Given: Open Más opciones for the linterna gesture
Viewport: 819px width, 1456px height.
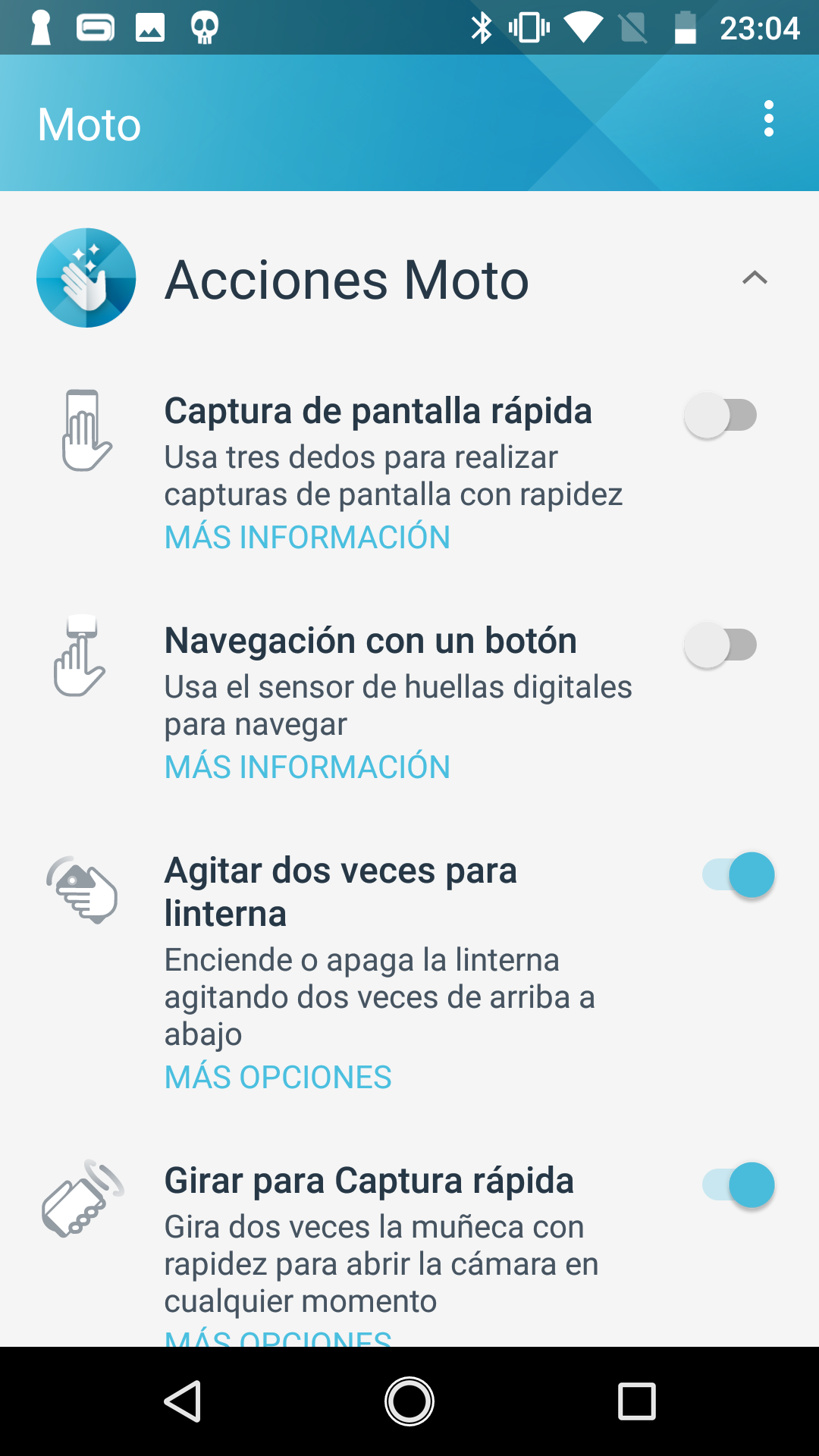Looking at the screenshot, I should coord(278,1077).
